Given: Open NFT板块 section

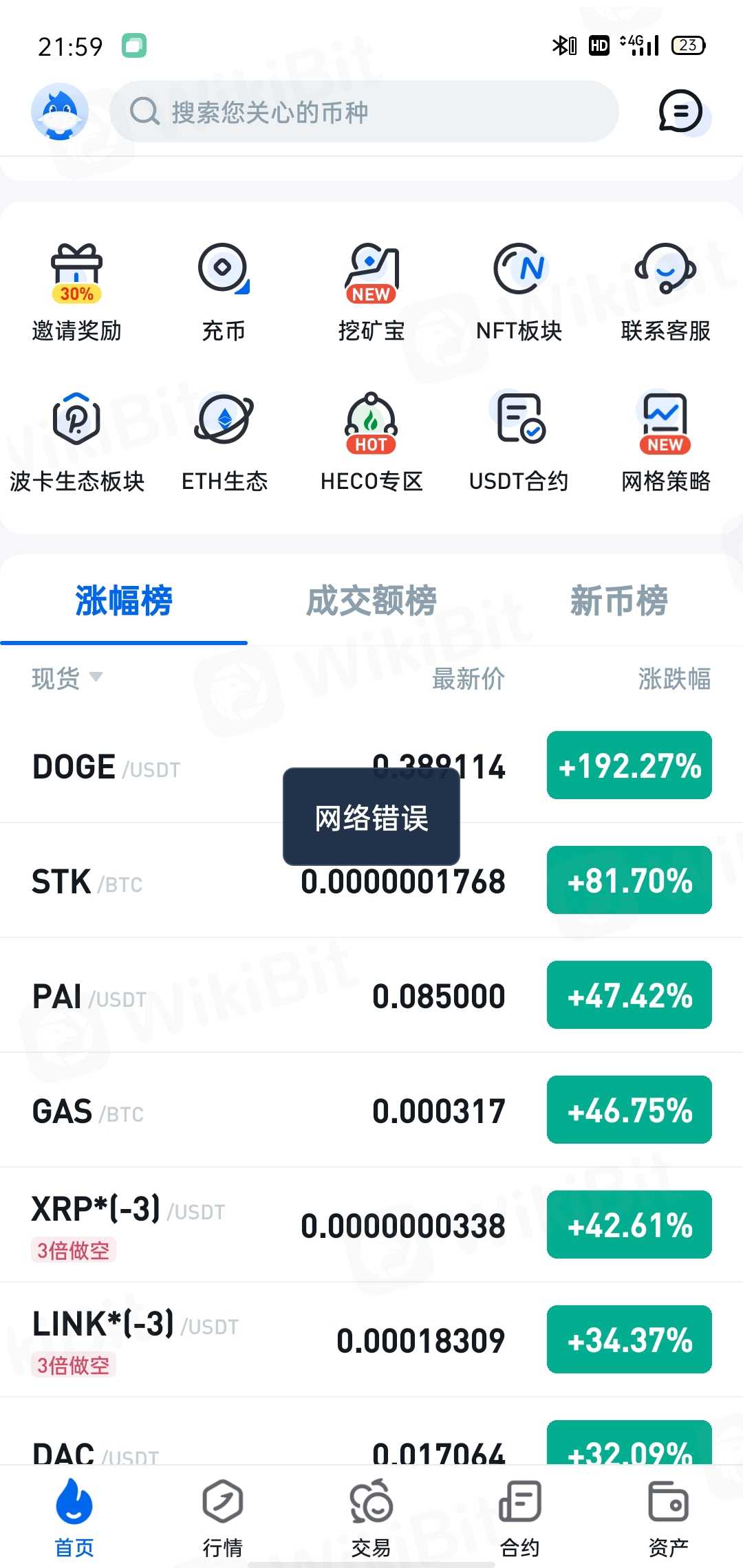Looking at the screenshot, I should (x=519, y=292).
